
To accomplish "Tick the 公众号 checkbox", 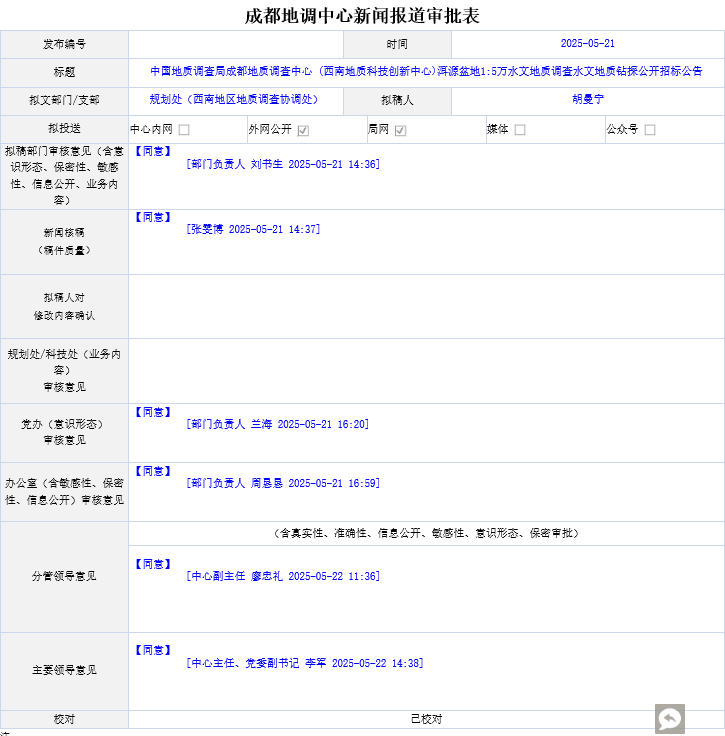I will click(x=650, y=130).
